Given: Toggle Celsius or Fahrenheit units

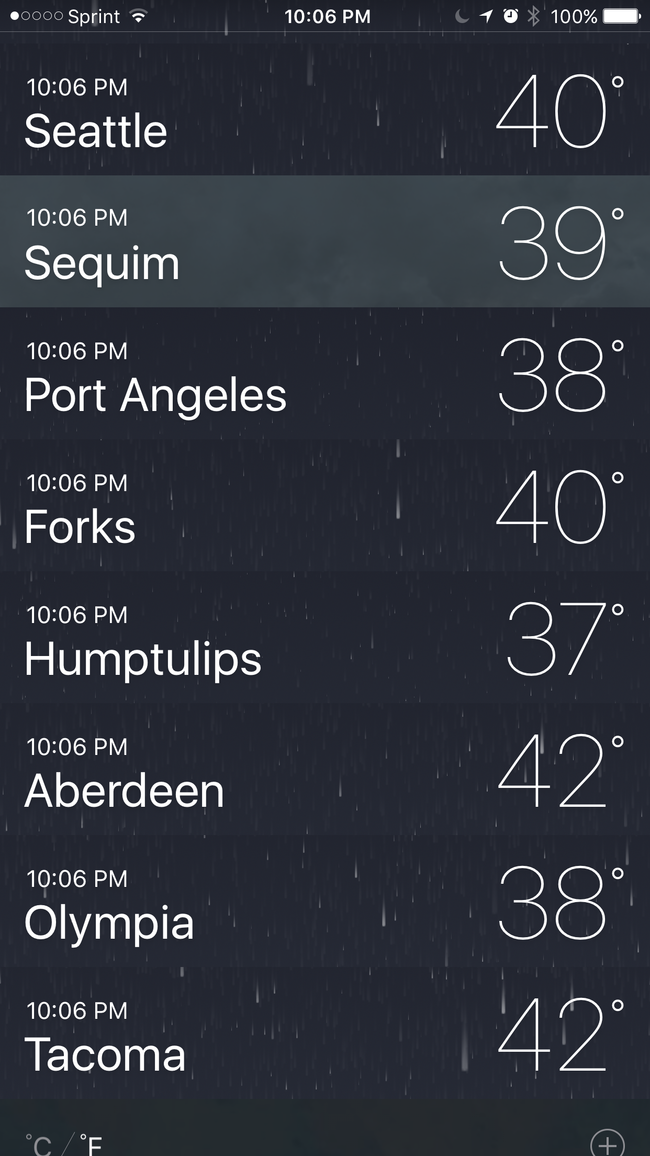Looking at the screenshot, I should coord(64,1143).
